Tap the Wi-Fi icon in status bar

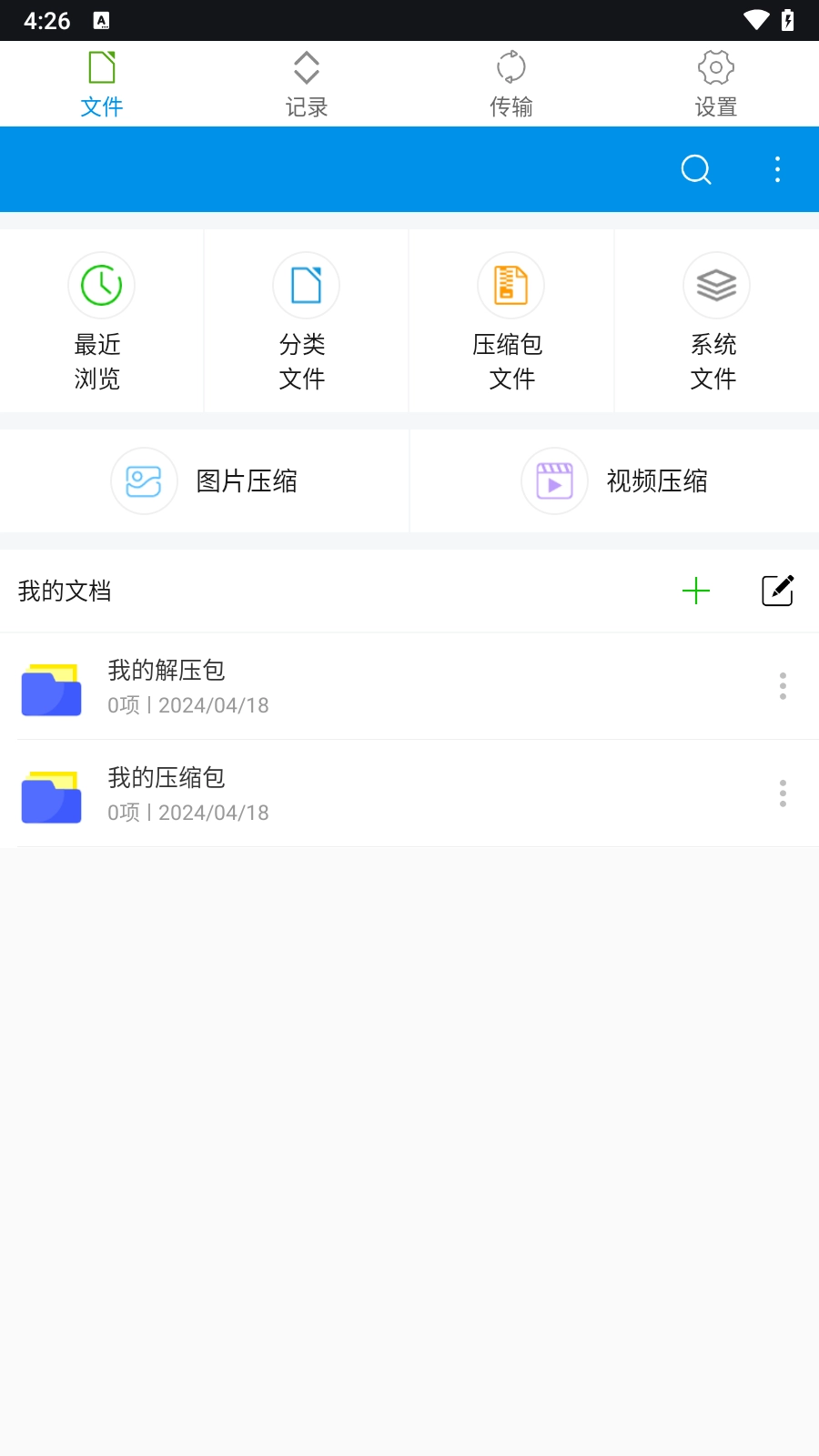click(x=754, y=18)
